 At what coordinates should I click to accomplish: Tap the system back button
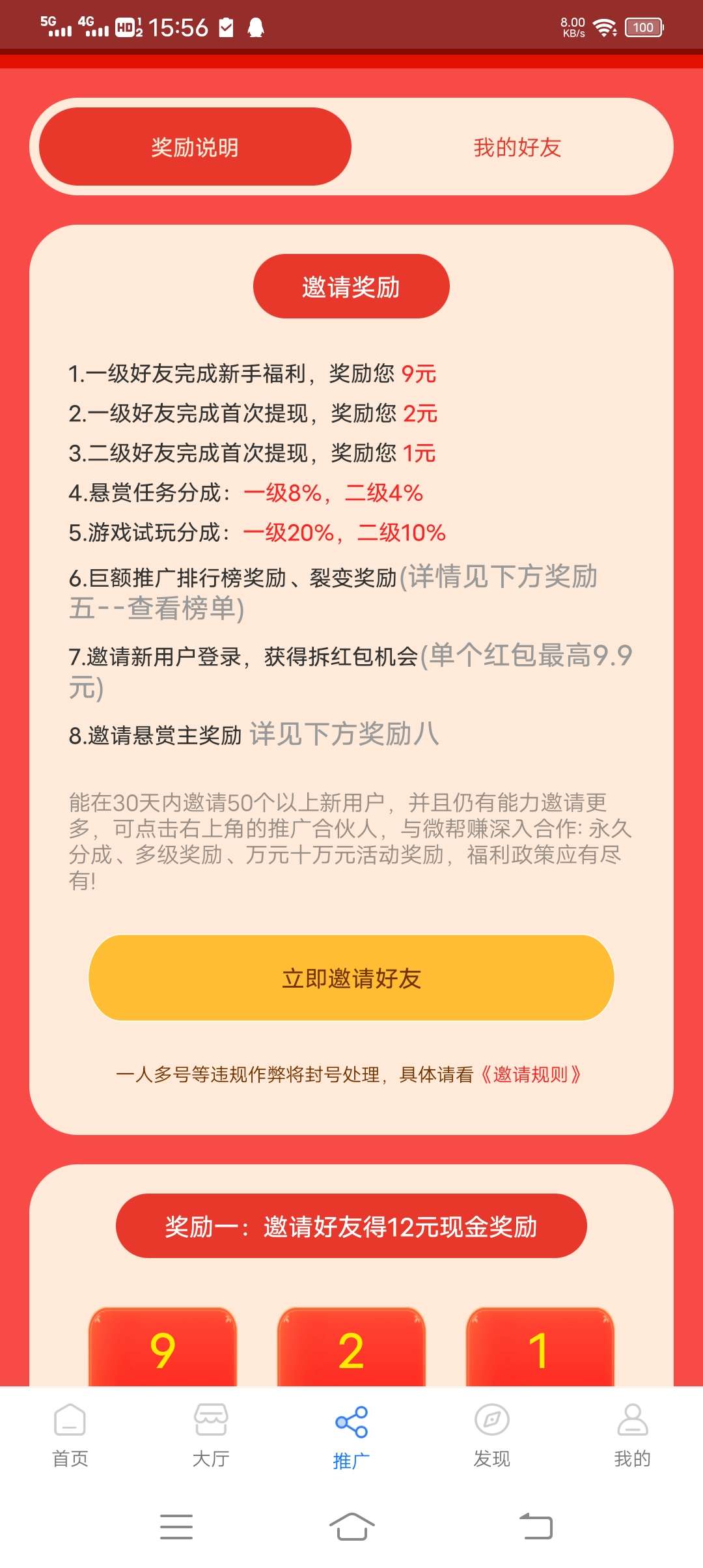[x=536, y=1526]
